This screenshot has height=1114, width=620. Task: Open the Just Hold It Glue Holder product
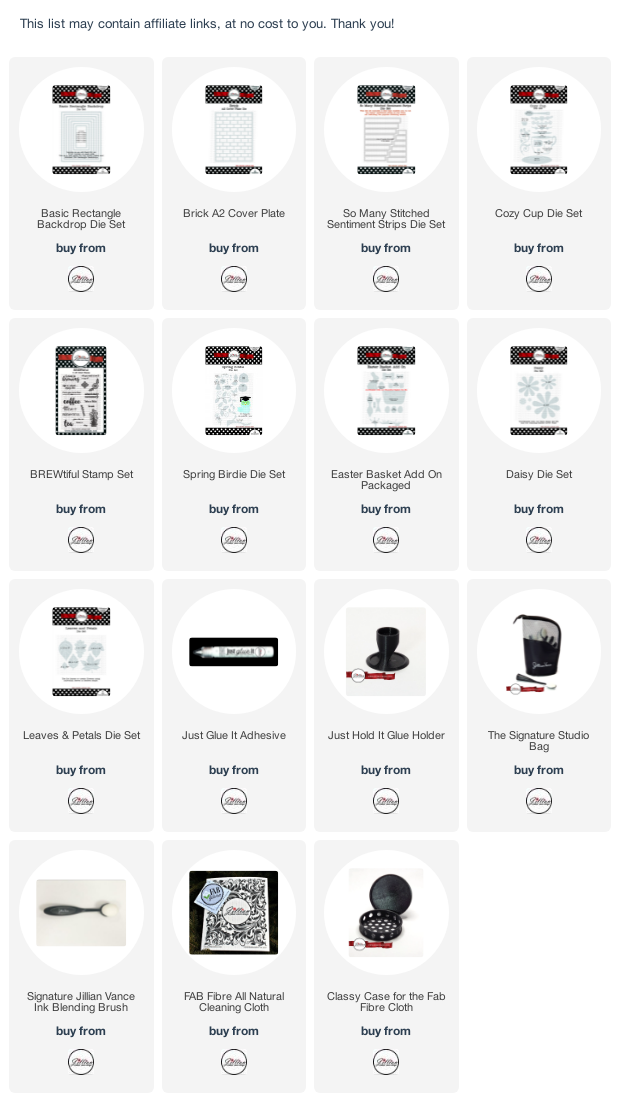click(x=386, y=735)
